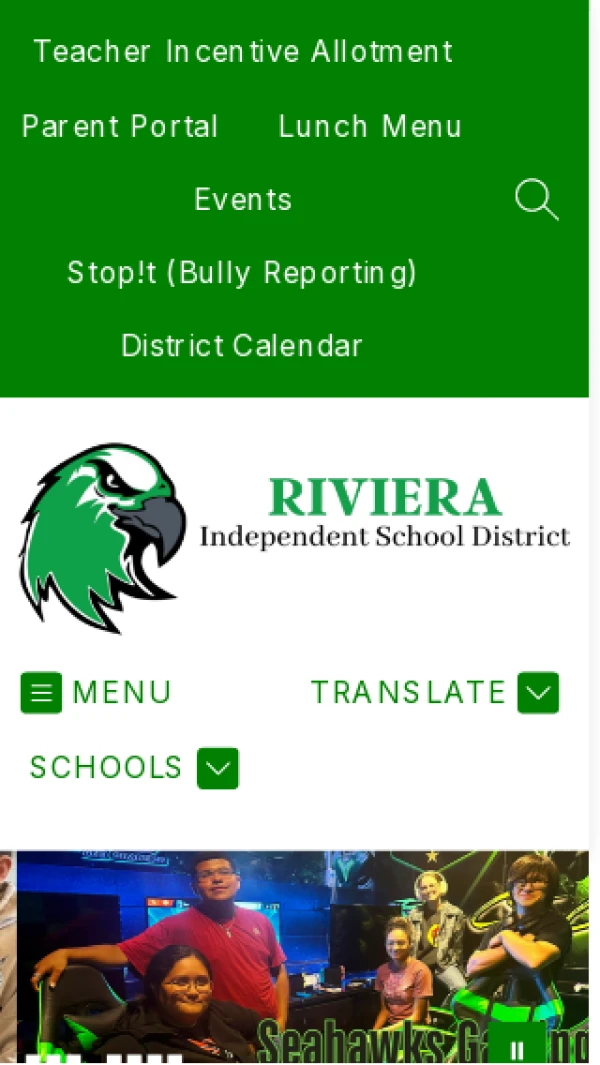Go to the Parent Portal

click(x=120, y=126)
